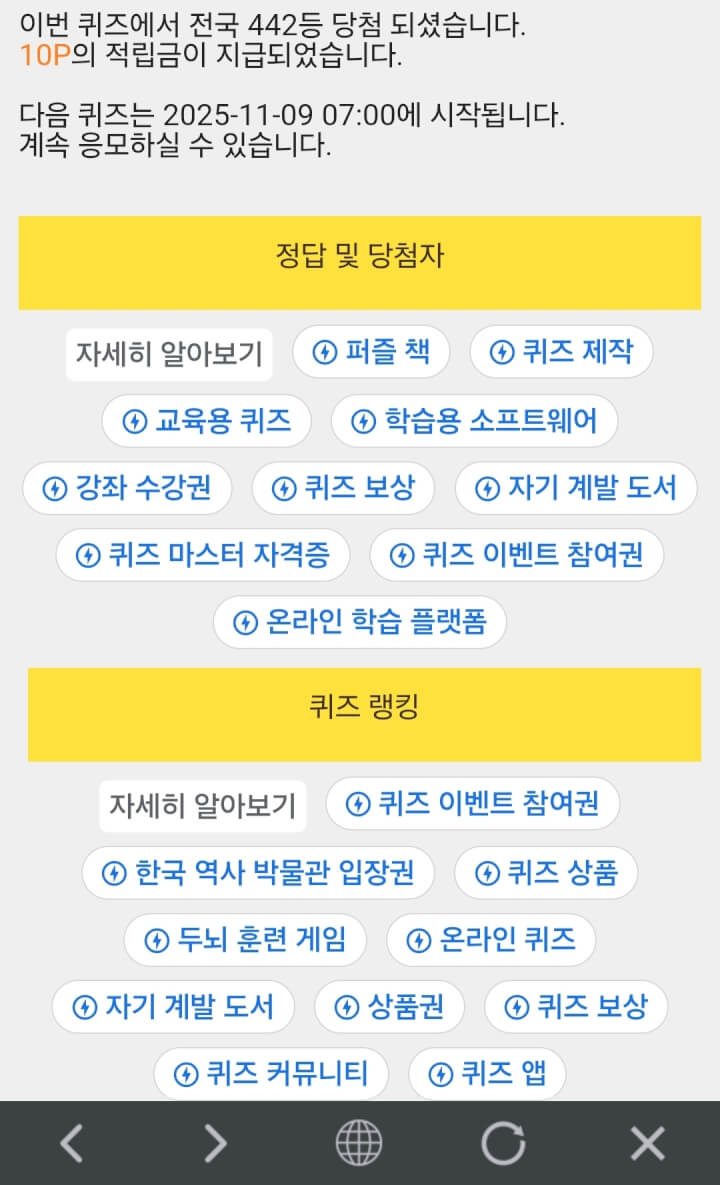Select the 학습용 소프트웨어 chip
Viewport: 720px width, 1185px height.
pyautogui.click(x=474, y=421)
